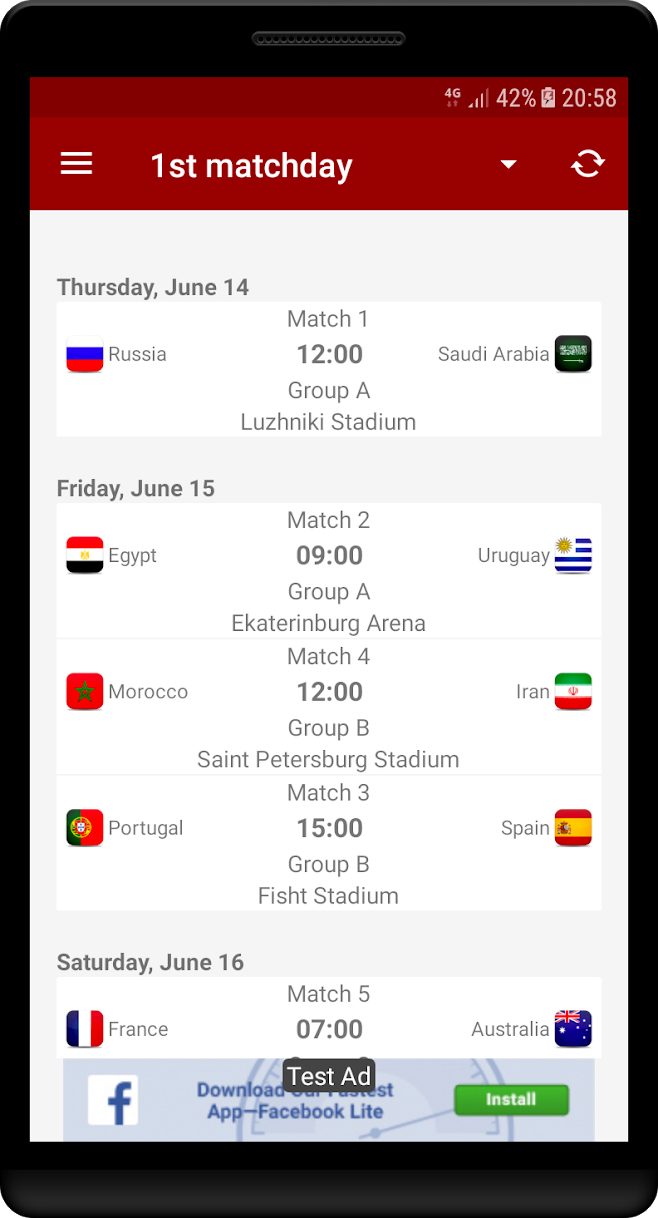This screenshot has width=658, height=1218.
Task: Open Match 1 Russia vs Saudi Arabia
Action: (x=328, y=369)
